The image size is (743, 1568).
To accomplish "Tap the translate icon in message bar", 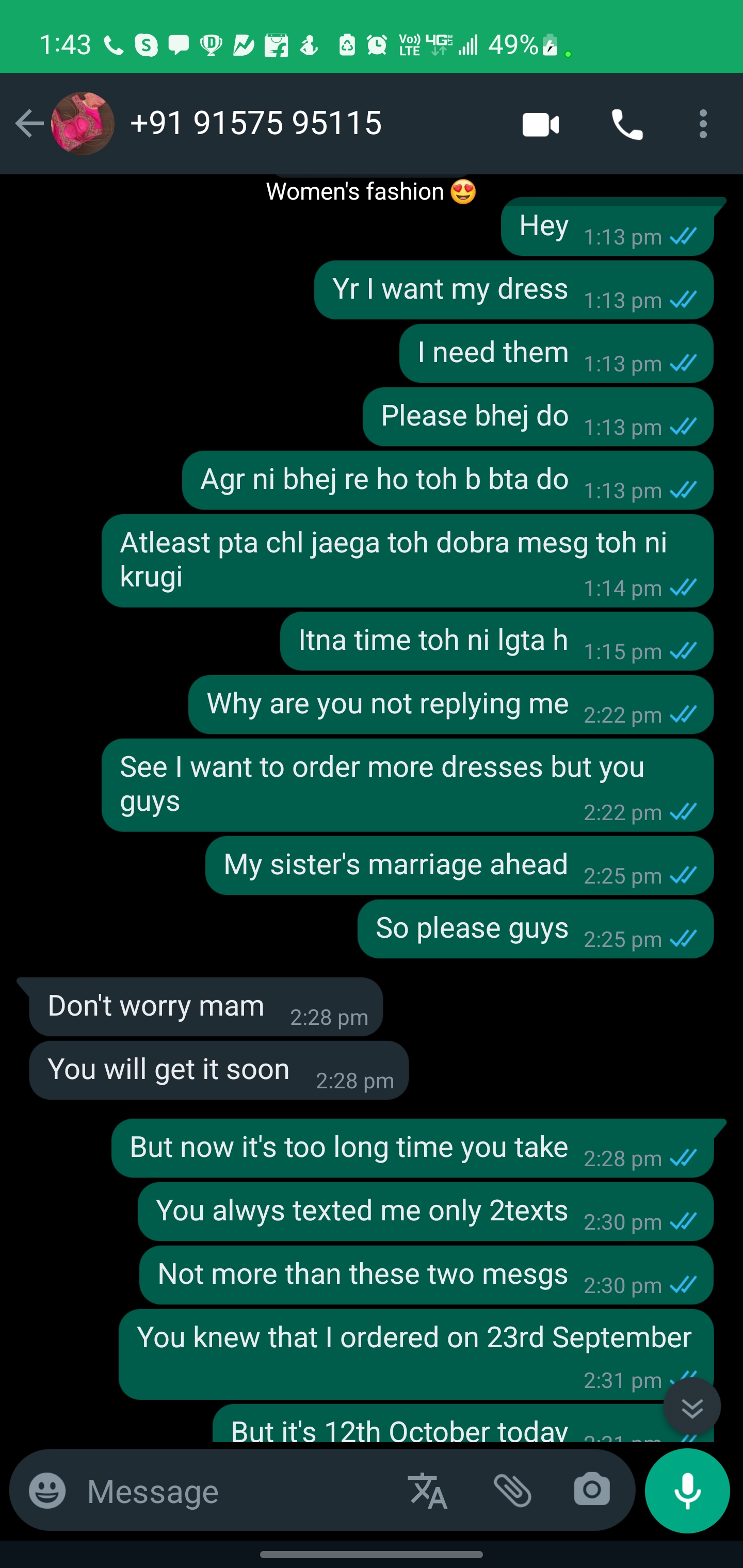I will click(x=429, y=1491).
